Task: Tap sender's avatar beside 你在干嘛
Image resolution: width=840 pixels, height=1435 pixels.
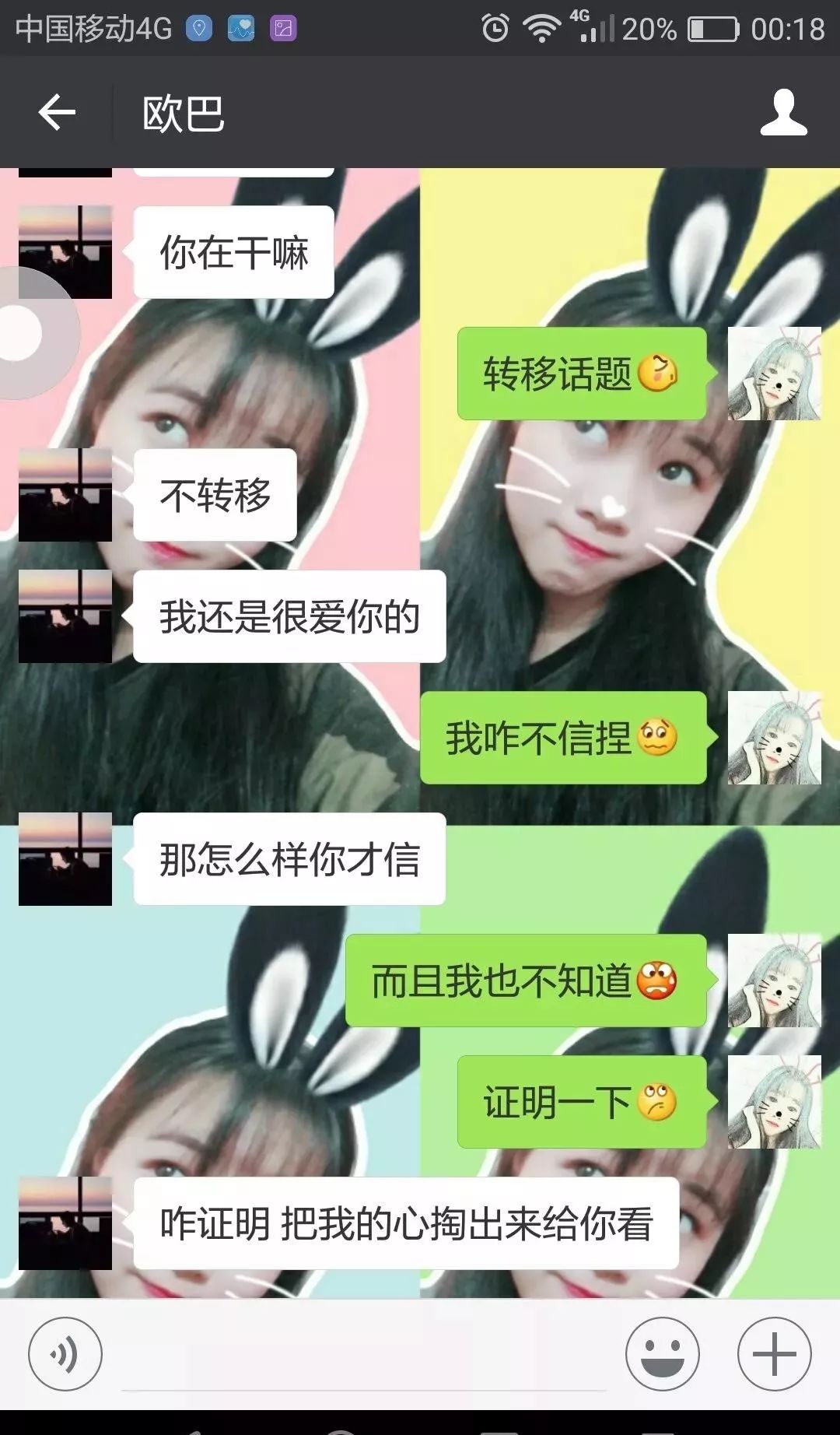Action: click(x=65, y=251)
